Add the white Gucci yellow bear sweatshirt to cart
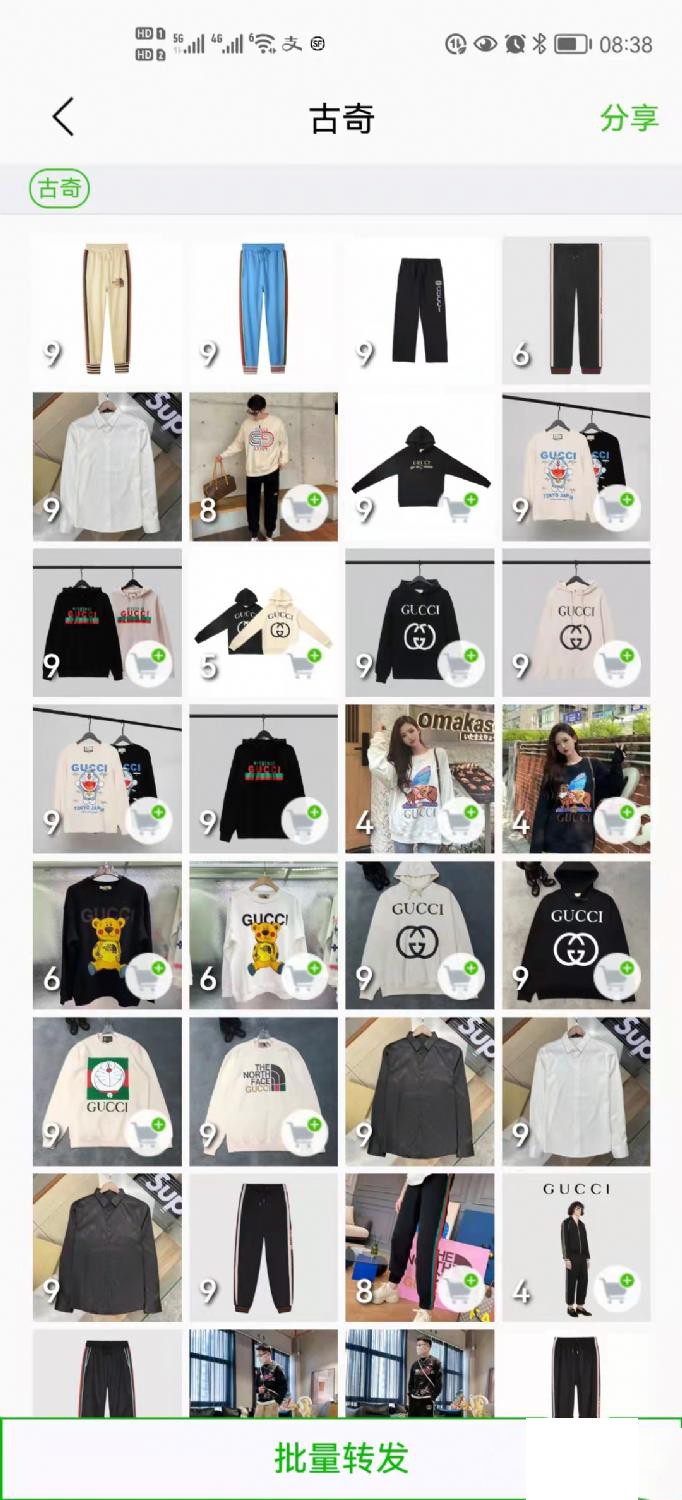682x1500 pixels. tap(305, 977)
